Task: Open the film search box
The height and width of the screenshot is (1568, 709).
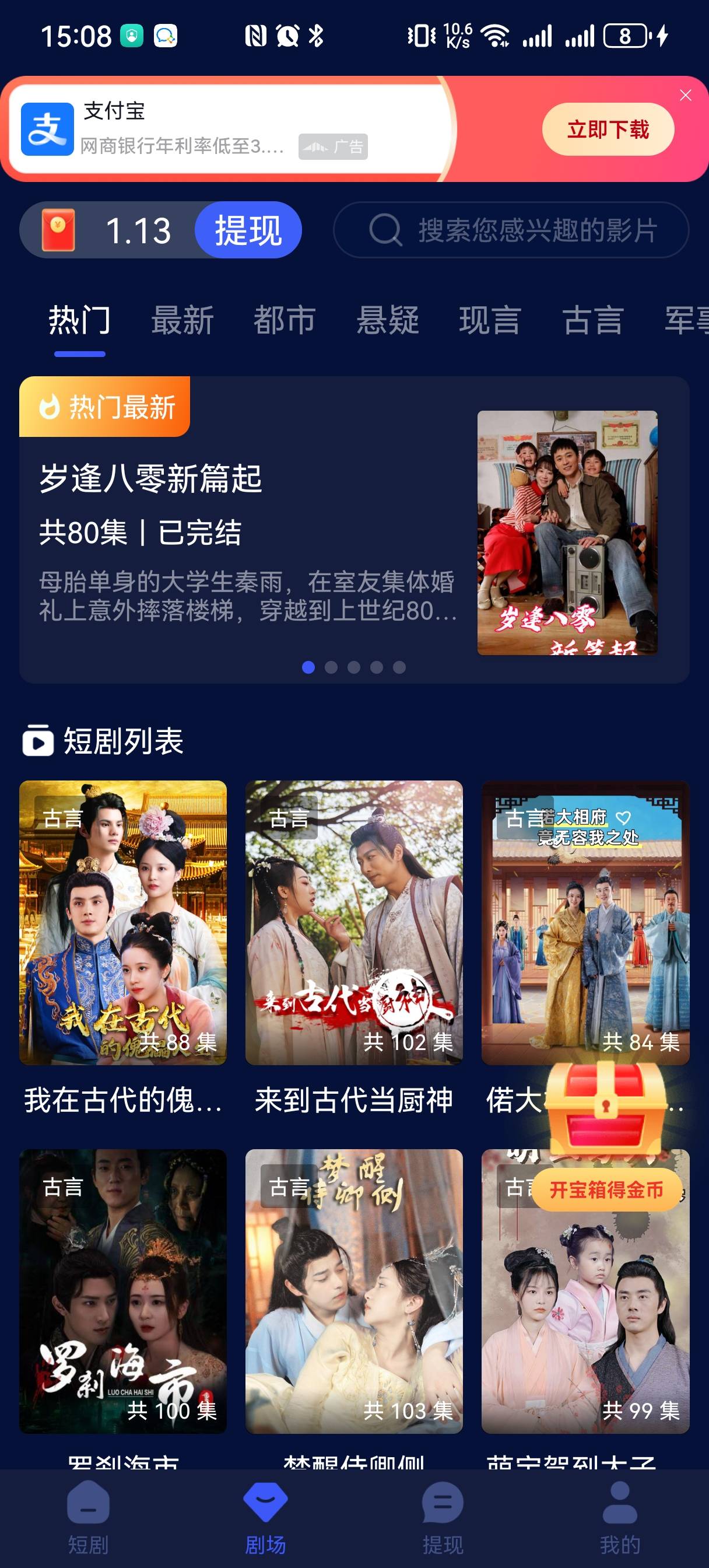Action: click(x=511, y=230)
